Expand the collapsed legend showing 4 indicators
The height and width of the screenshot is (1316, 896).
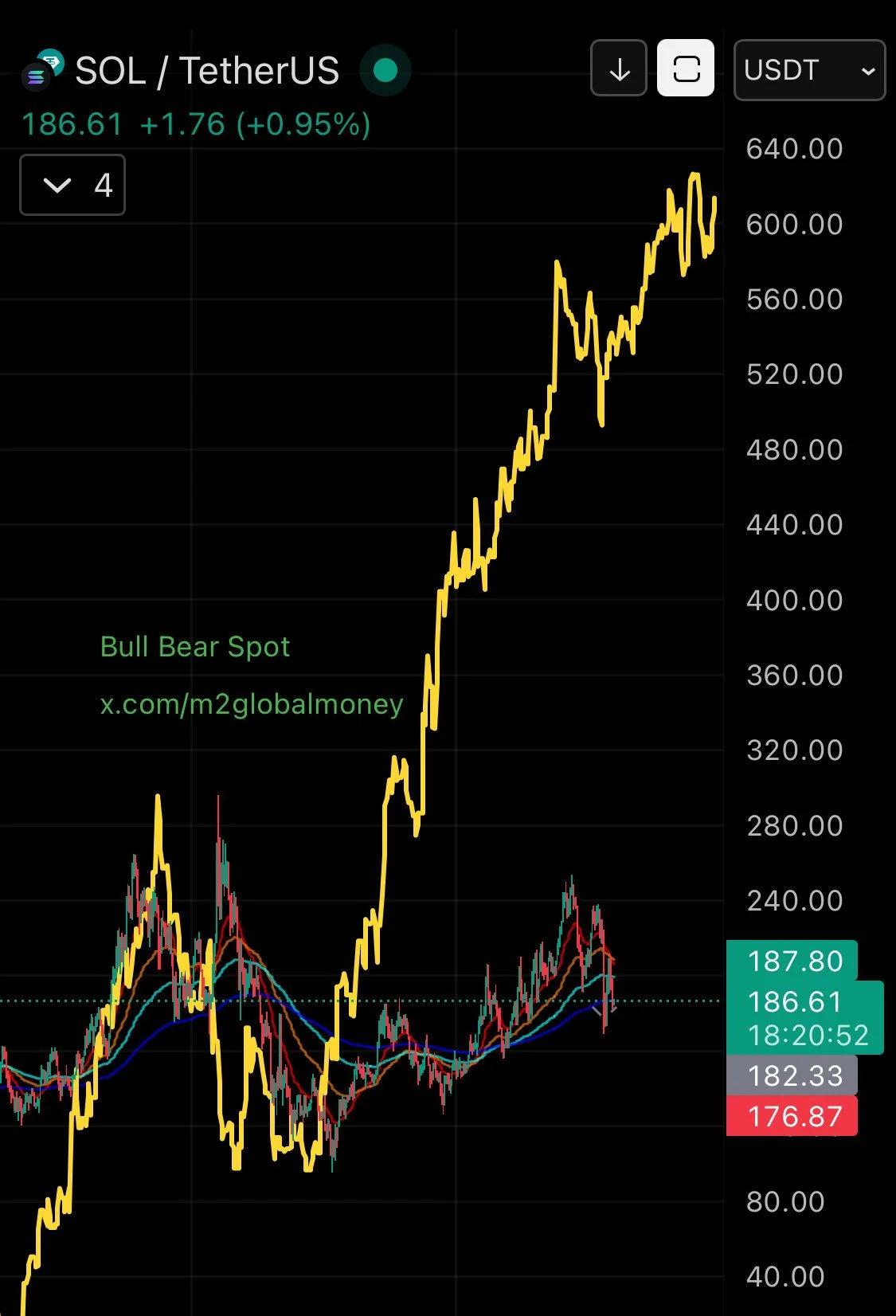coord(72,186)
